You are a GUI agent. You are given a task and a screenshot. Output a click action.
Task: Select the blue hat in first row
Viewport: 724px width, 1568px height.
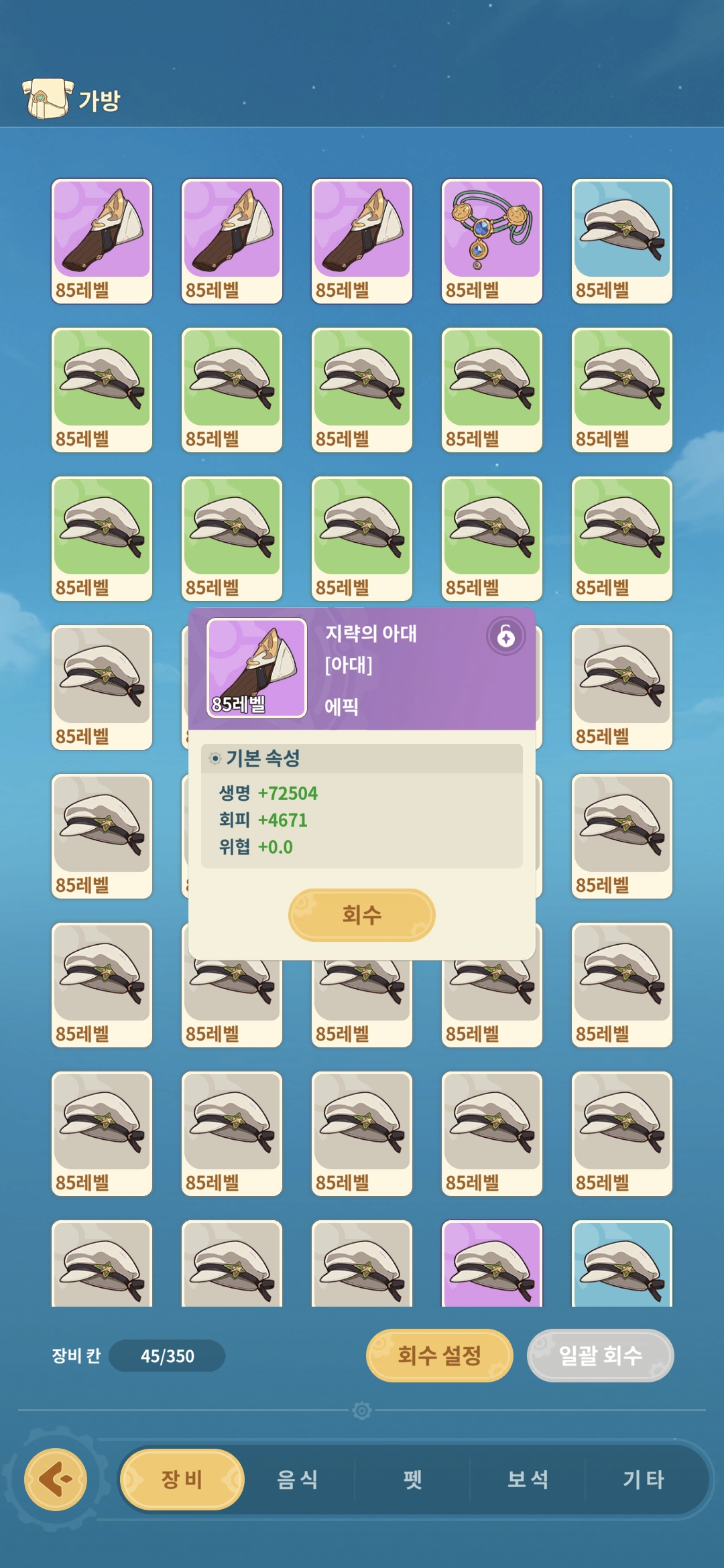(x=621, y=240)
